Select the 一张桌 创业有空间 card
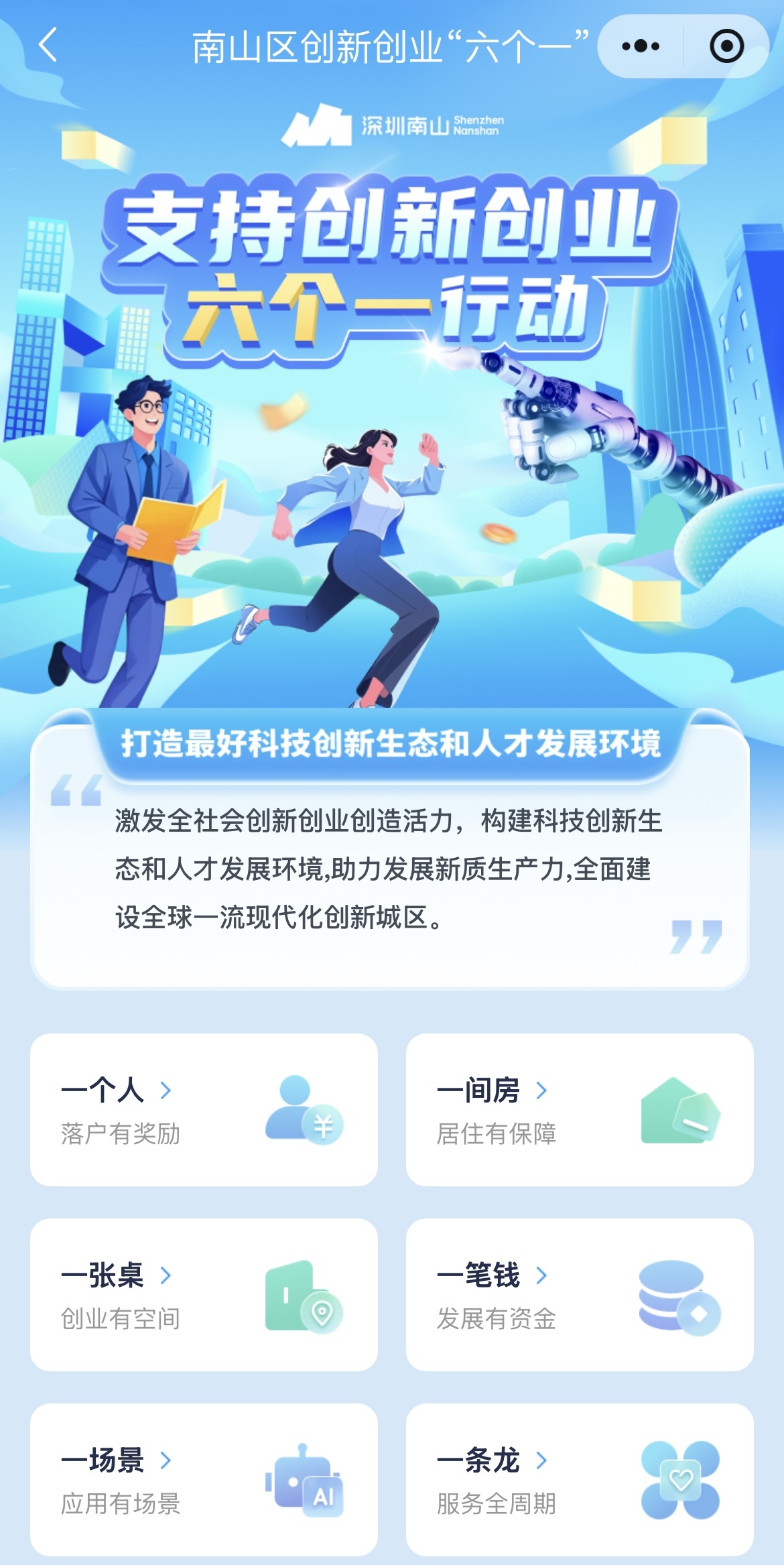Screen dimensions: 784x1565 tap(204, 1295)
